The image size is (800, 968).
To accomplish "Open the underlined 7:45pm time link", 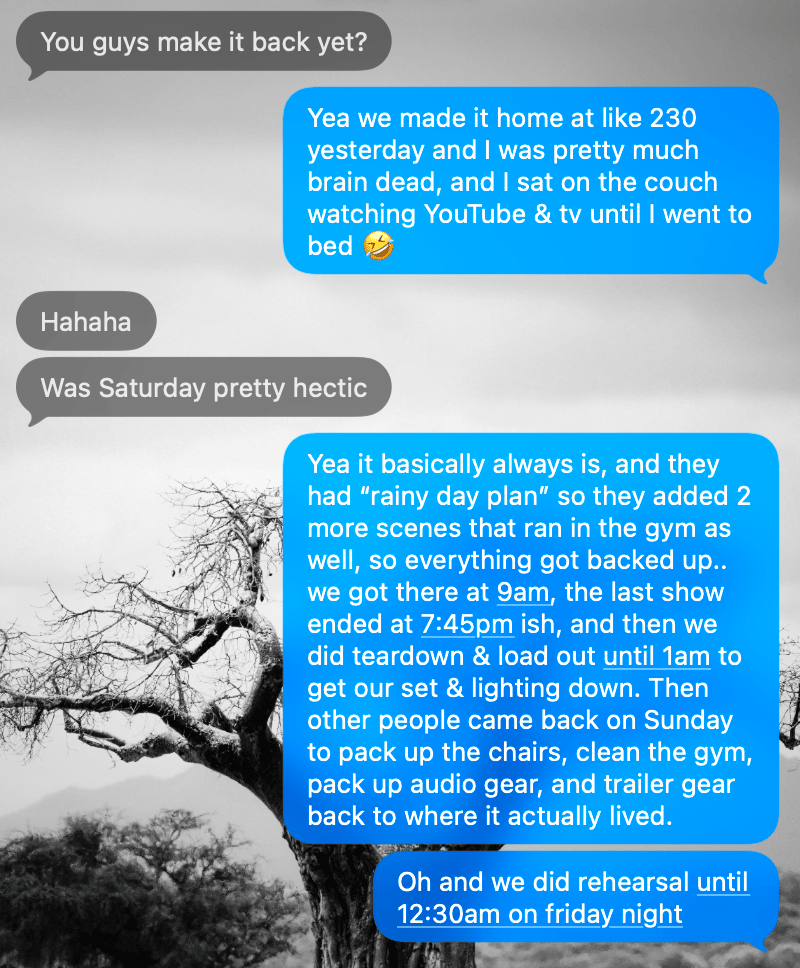I will (x=467, y=624).
